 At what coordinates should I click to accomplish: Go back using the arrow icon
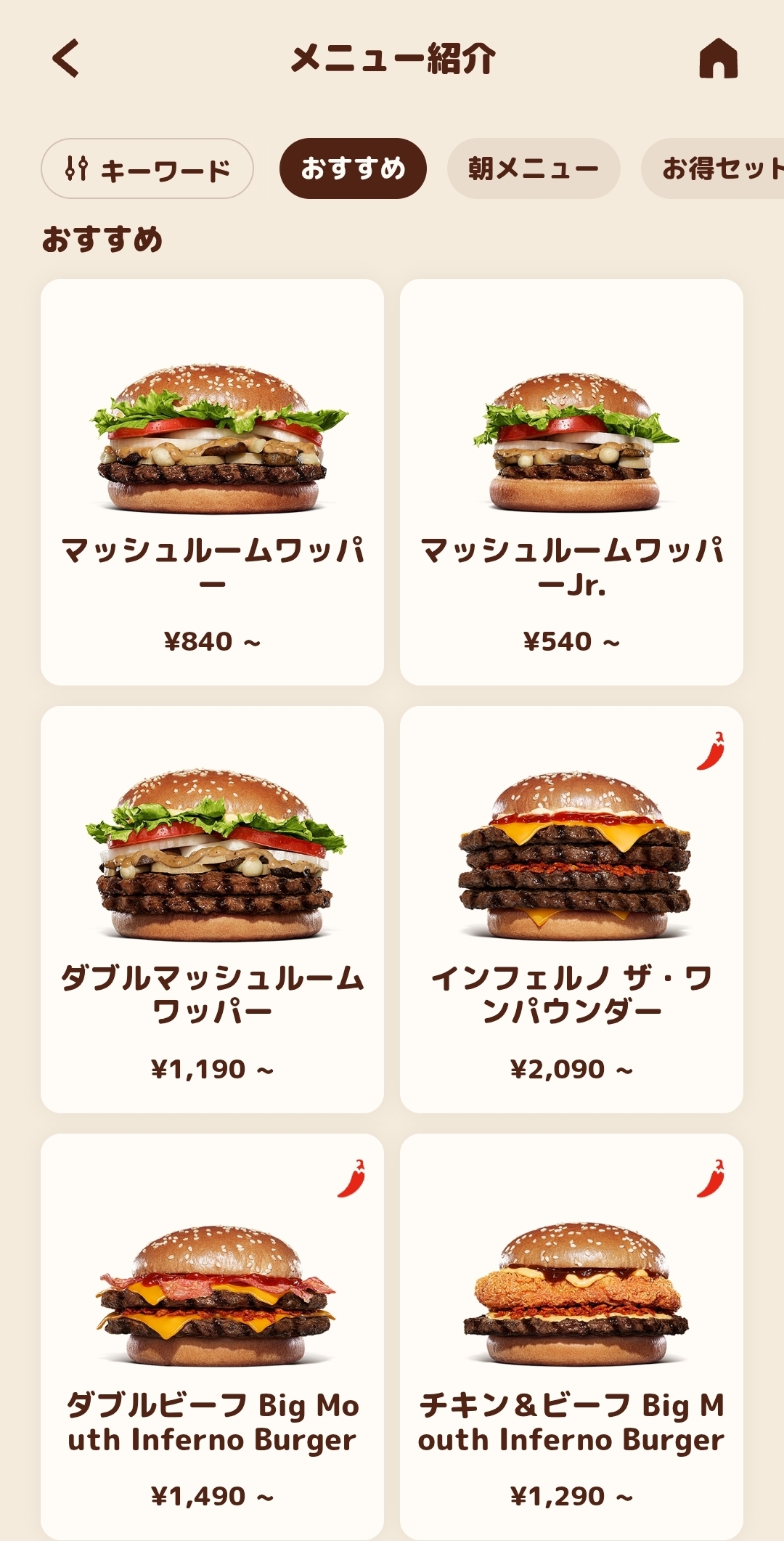coord(66,59)
